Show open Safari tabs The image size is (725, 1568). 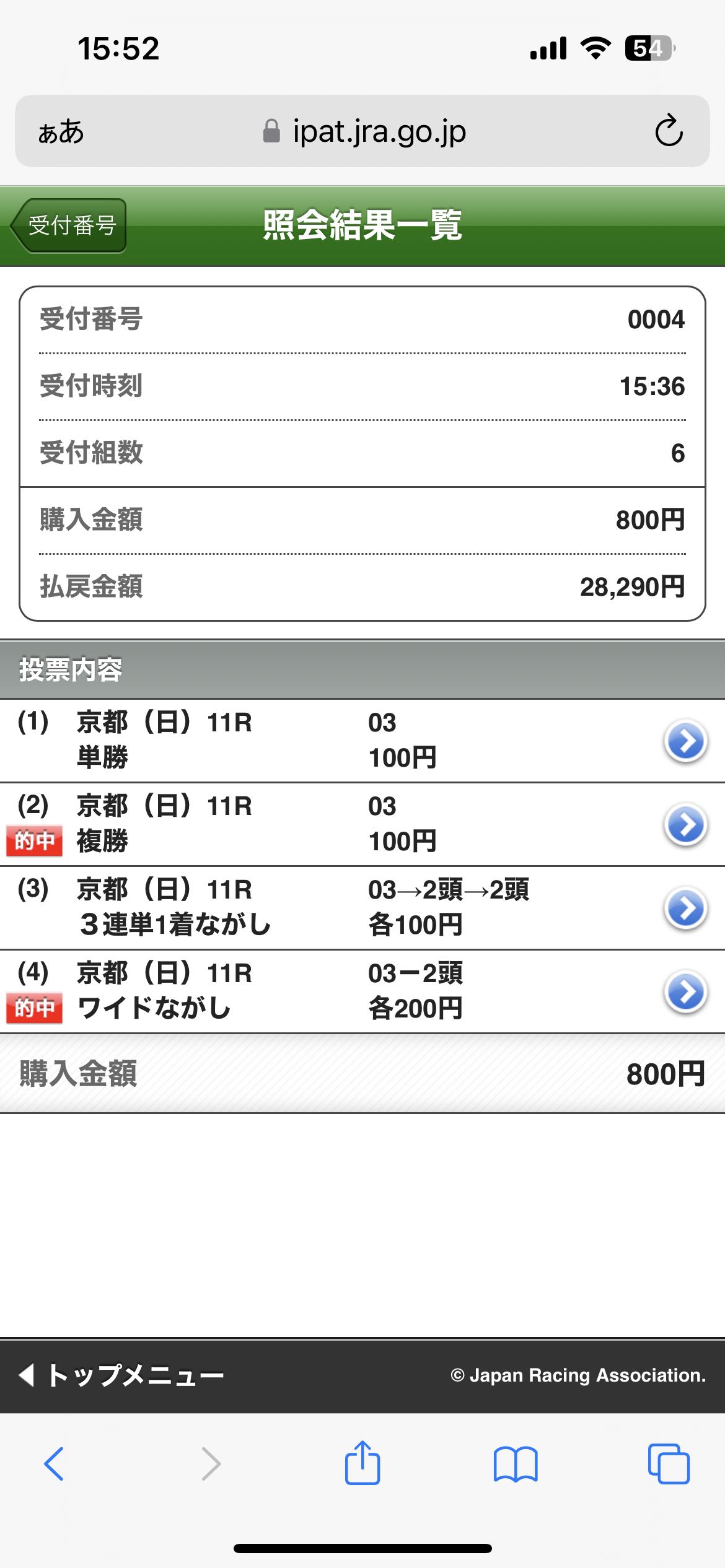coord(668,1464)
